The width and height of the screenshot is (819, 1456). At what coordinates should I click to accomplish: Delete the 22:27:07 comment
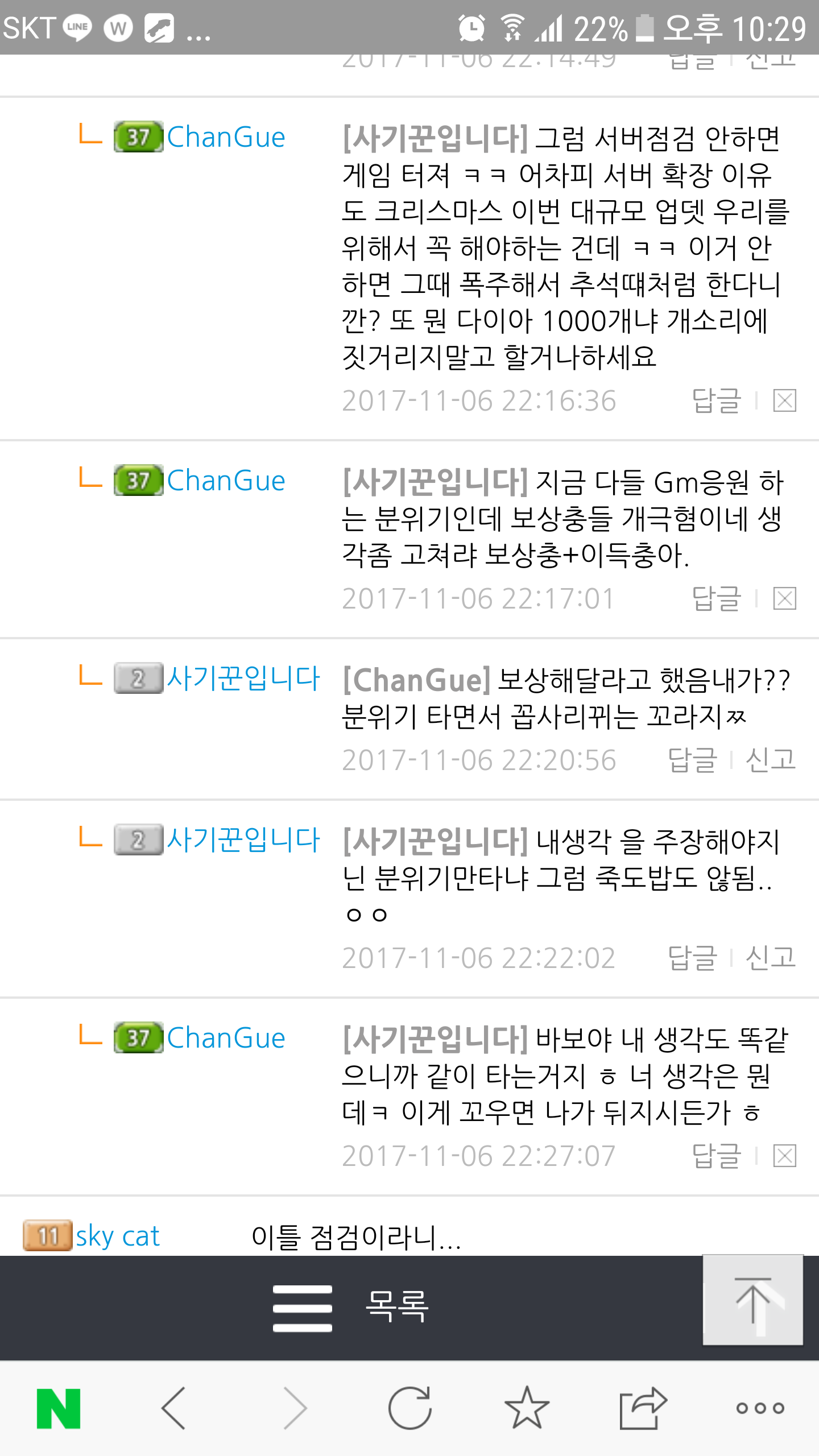pos(784,1156)
